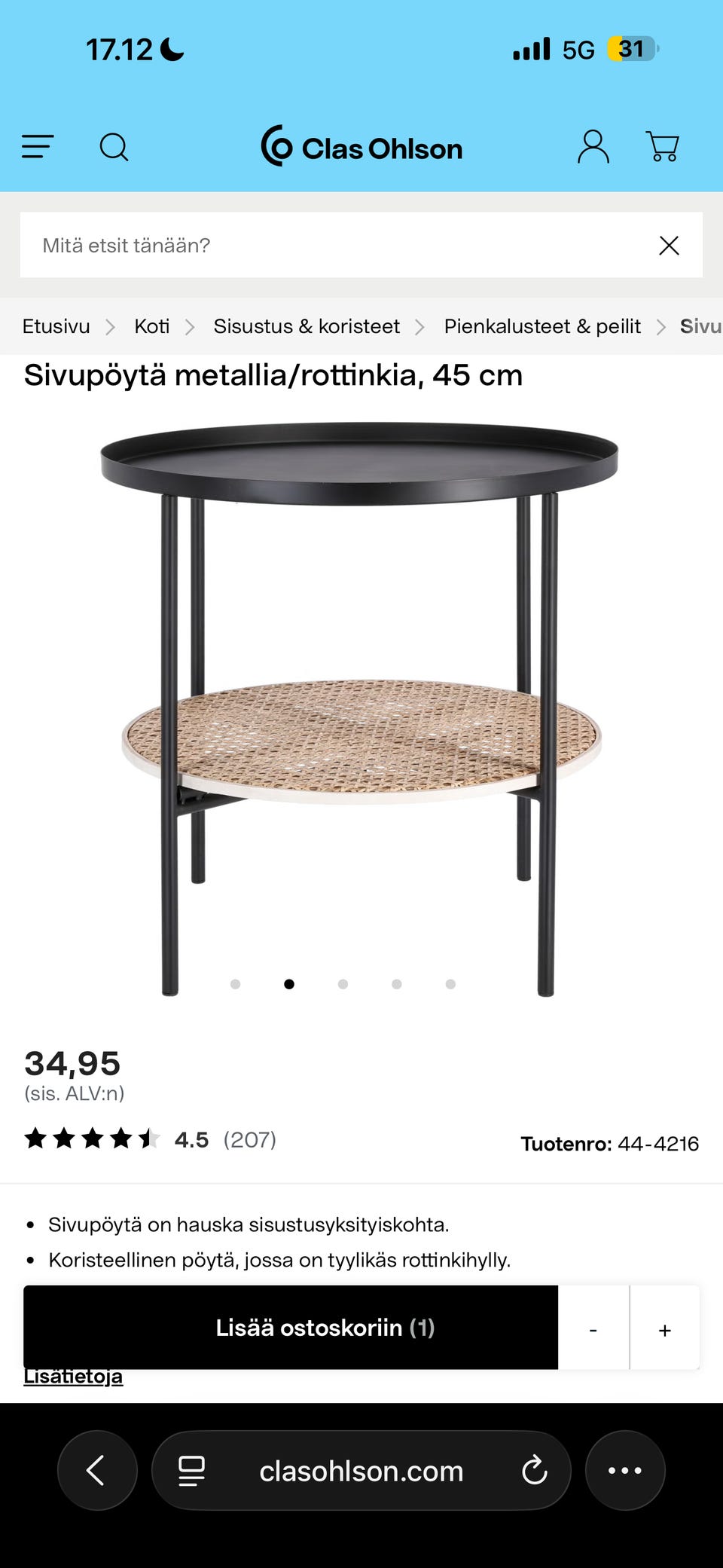Increase quantity with the plus button

coord(664,1330)
